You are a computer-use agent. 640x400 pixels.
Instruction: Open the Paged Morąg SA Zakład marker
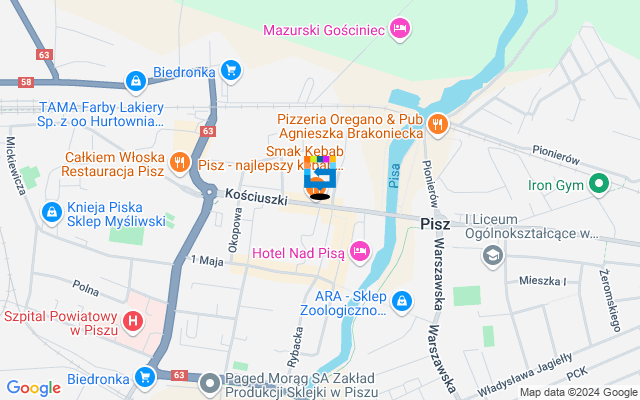(x=209, y=382)
